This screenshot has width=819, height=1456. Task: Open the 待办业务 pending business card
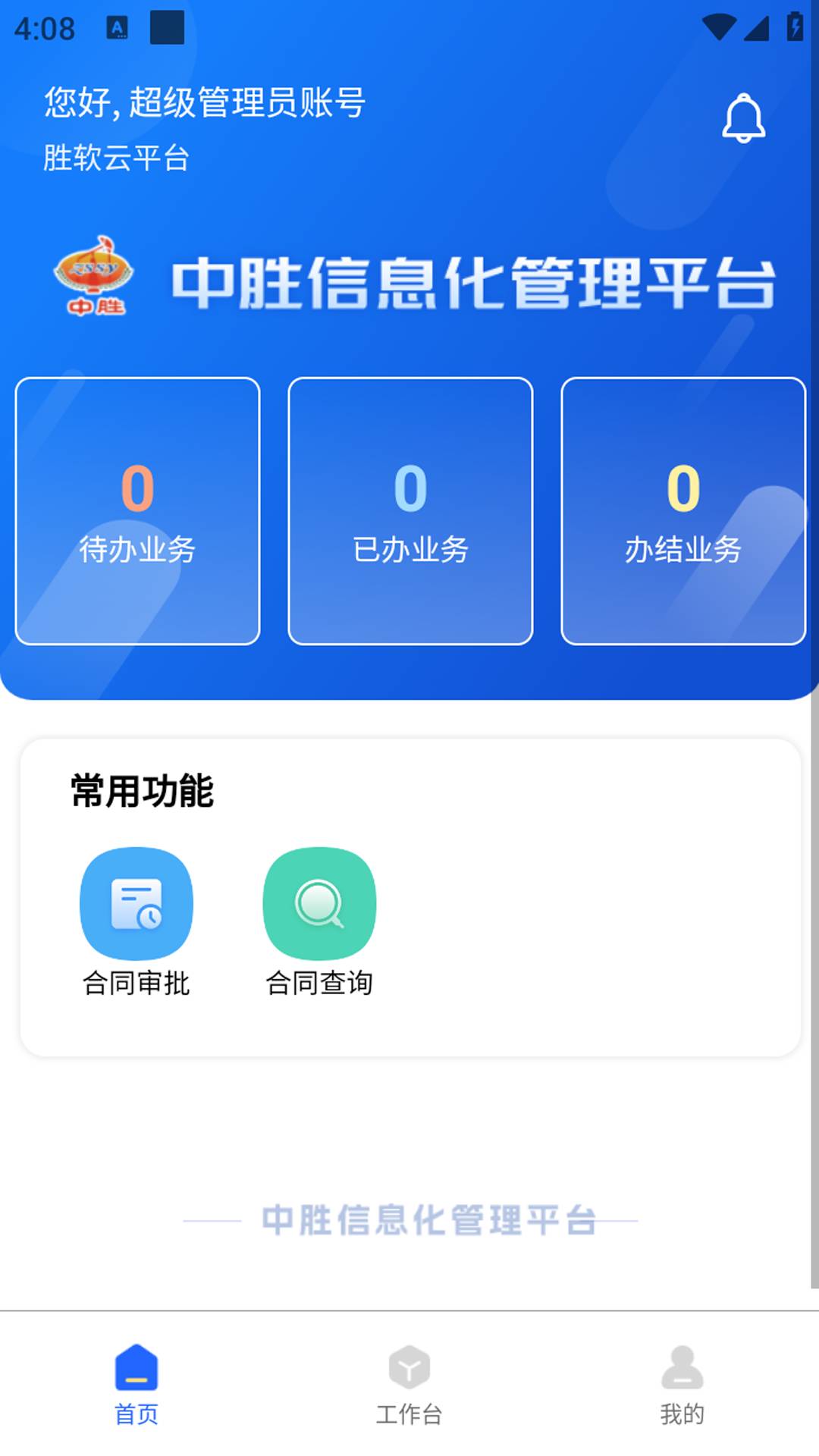(137, 508)
